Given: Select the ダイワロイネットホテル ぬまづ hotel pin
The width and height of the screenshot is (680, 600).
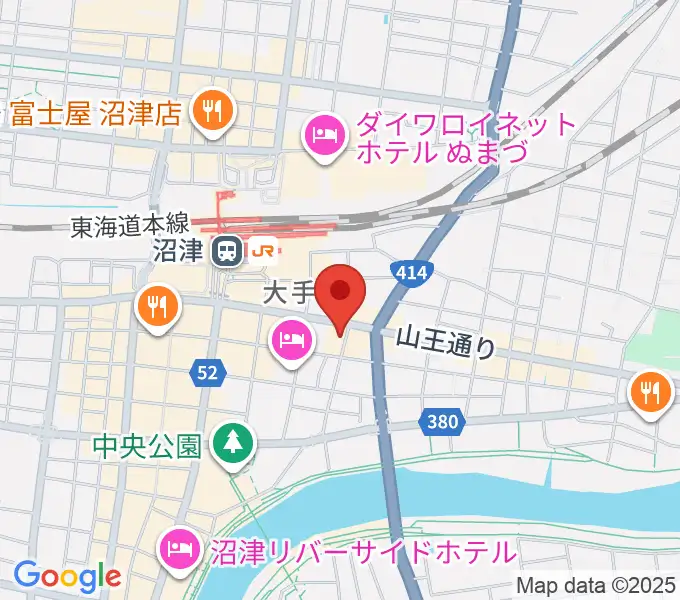Looking at the screenshot, I should 324,140.
